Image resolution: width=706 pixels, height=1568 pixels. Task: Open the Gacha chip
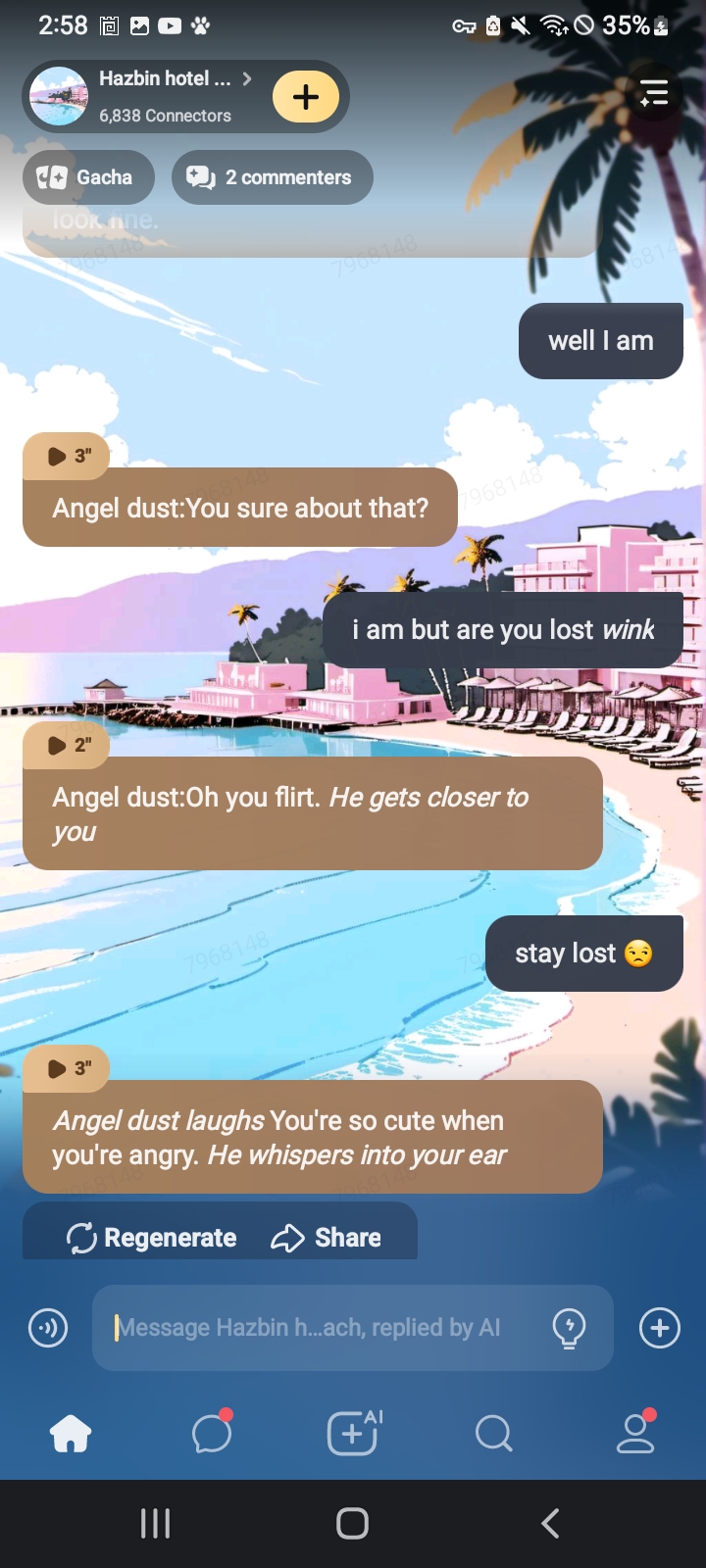point(88,177)
